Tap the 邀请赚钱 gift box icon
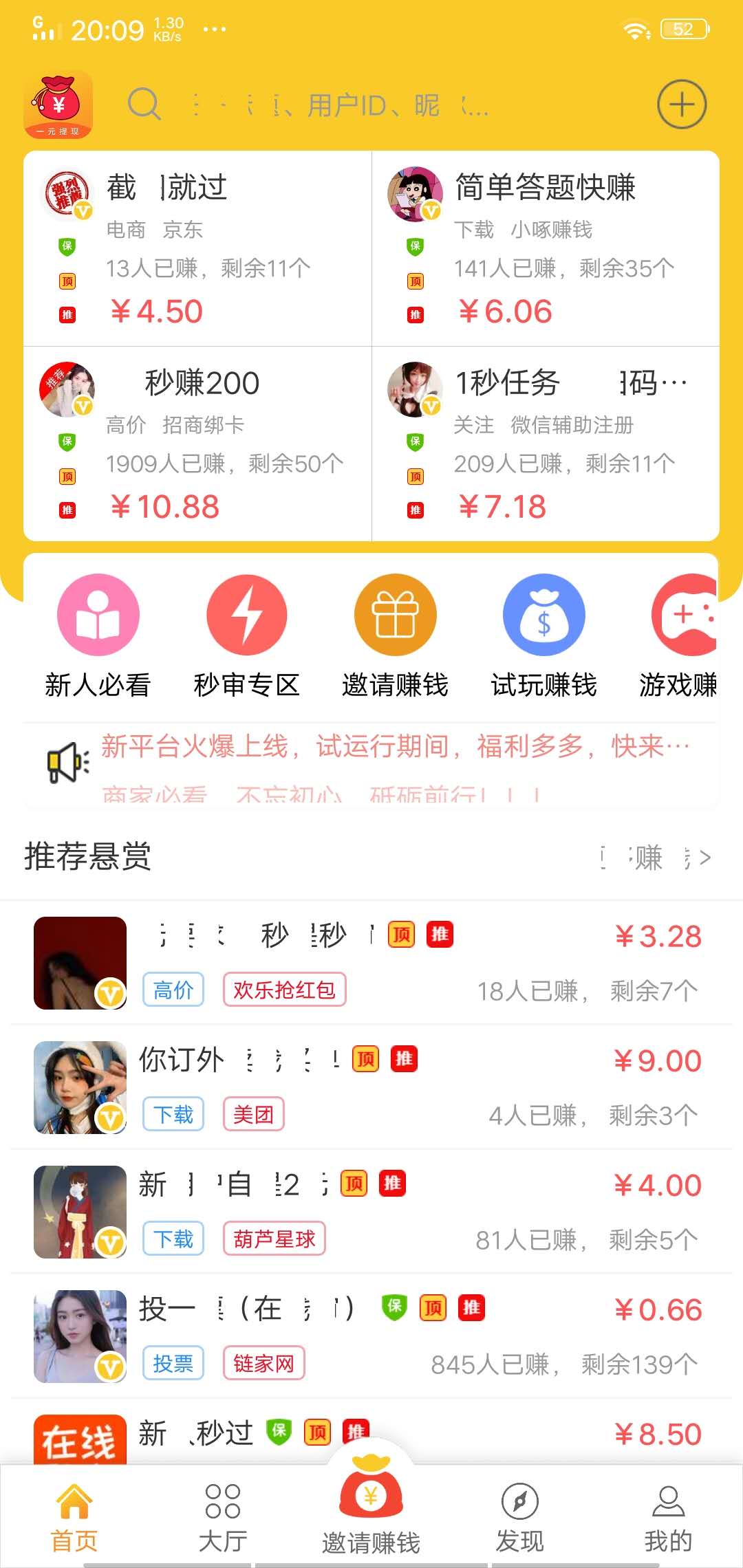This screenshot has height=1568, width=743. click(394, 614)
